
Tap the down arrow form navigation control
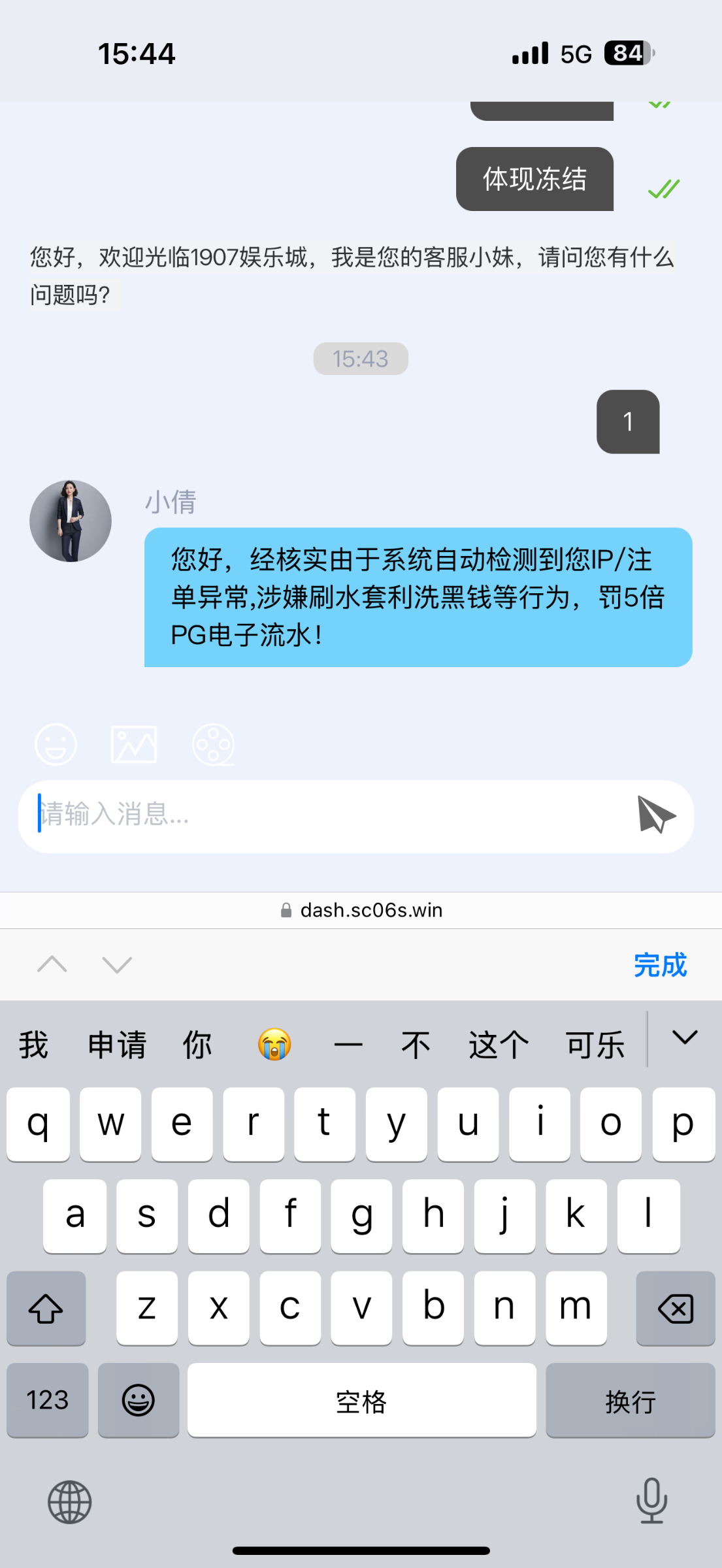[116, 965]
